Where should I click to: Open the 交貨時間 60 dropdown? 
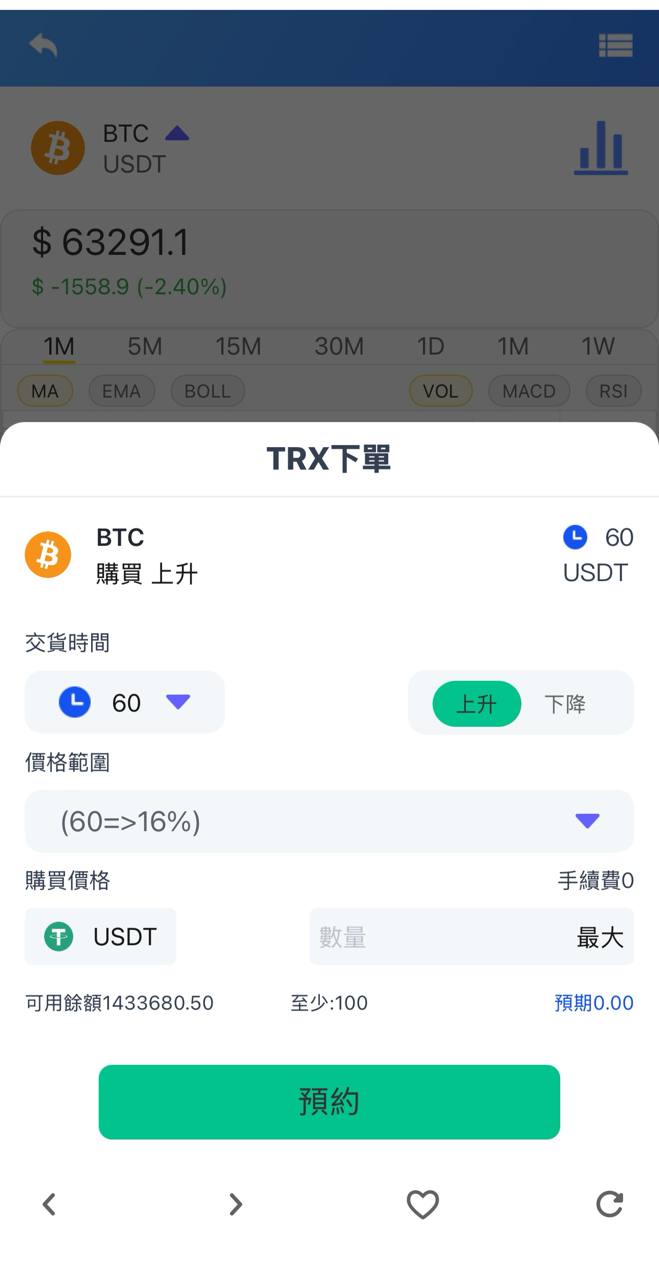[x=125, y=702]
